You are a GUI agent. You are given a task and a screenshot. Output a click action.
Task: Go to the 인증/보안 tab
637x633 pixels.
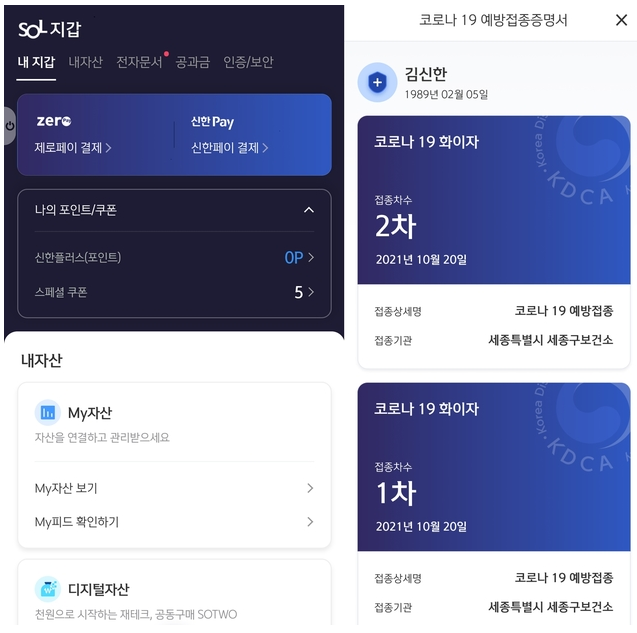(x=248, y=62)
